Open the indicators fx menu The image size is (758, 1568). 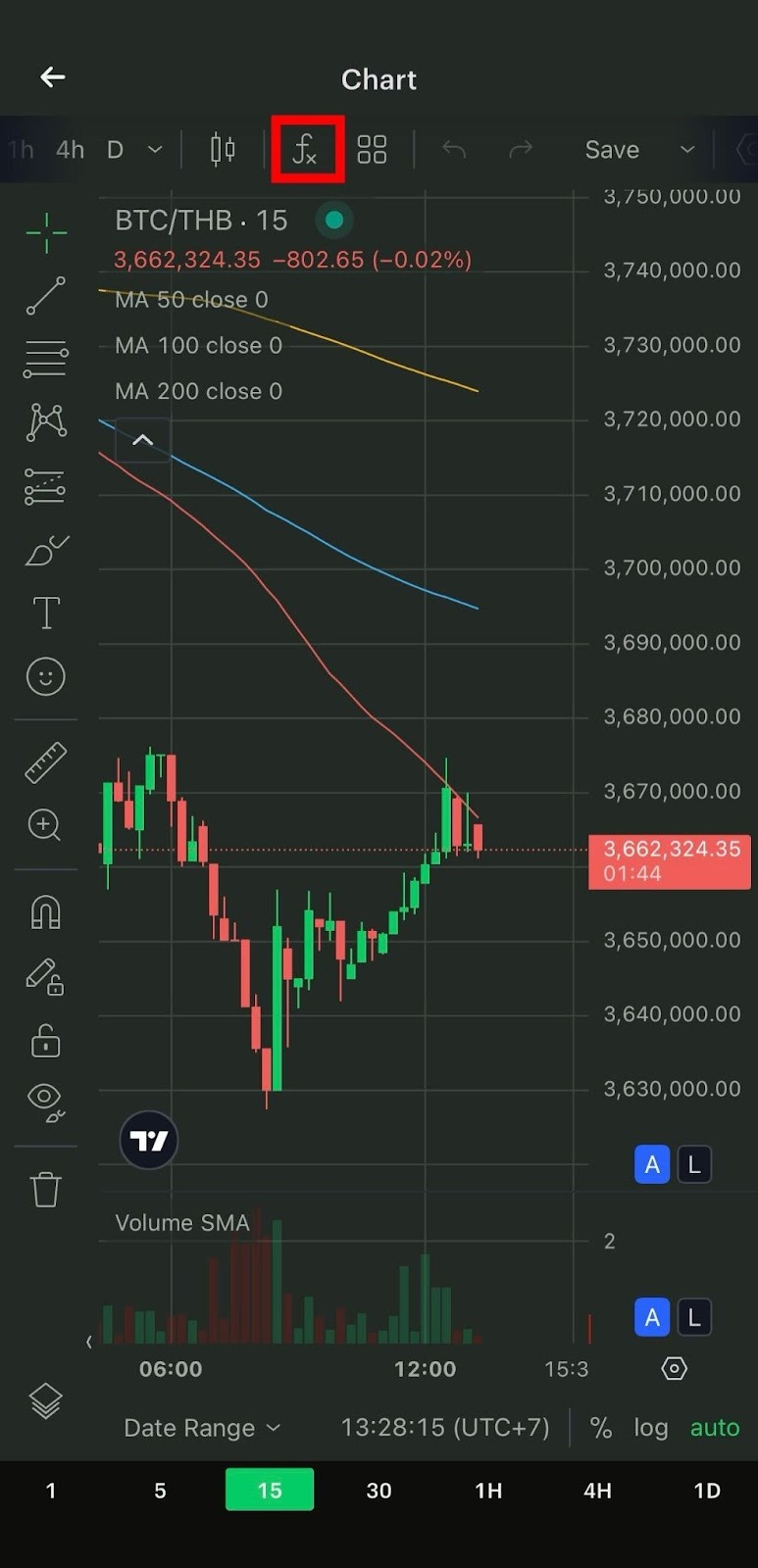click(x=307, y=150)
